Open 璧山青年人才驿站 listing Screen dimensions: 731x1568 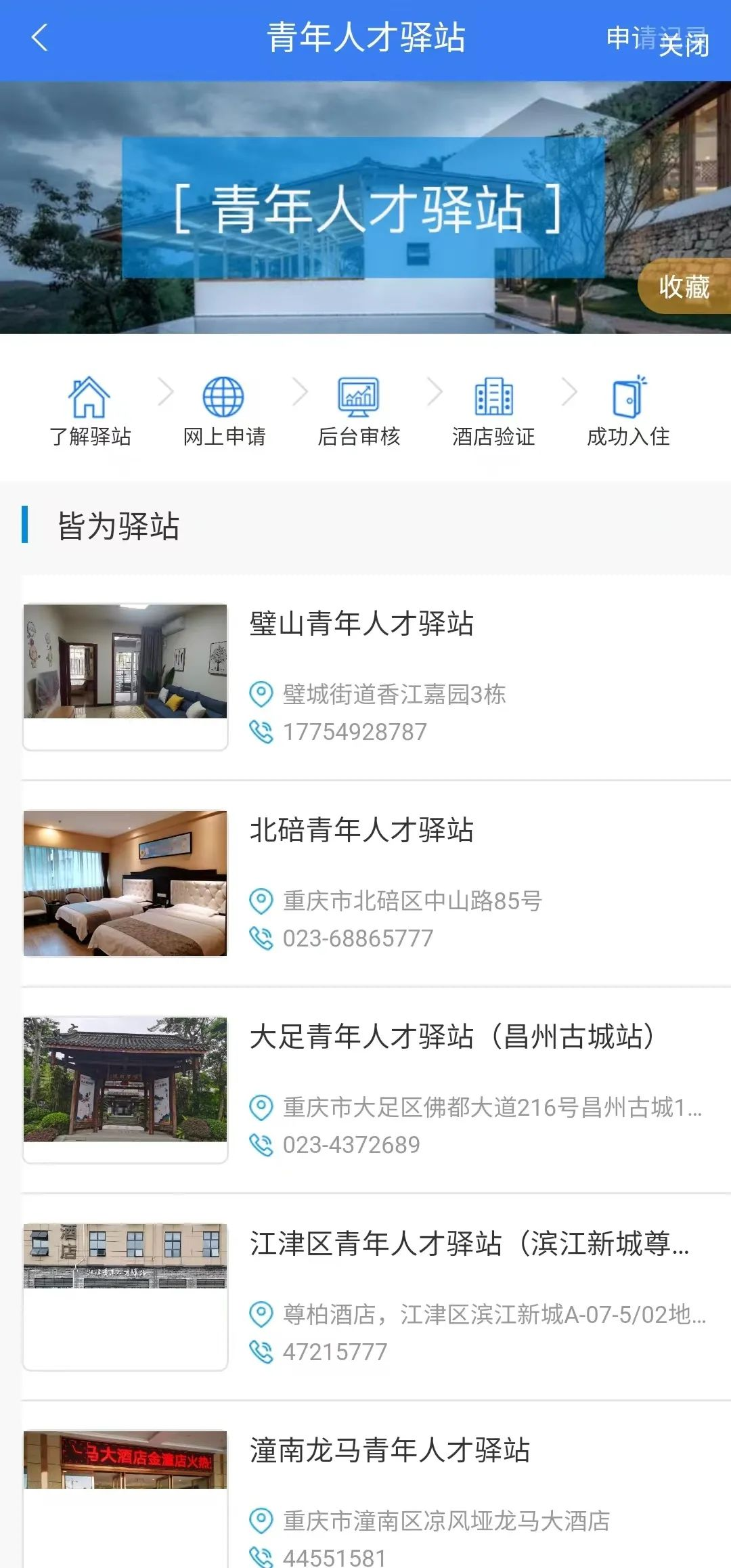tap(362, 624)
